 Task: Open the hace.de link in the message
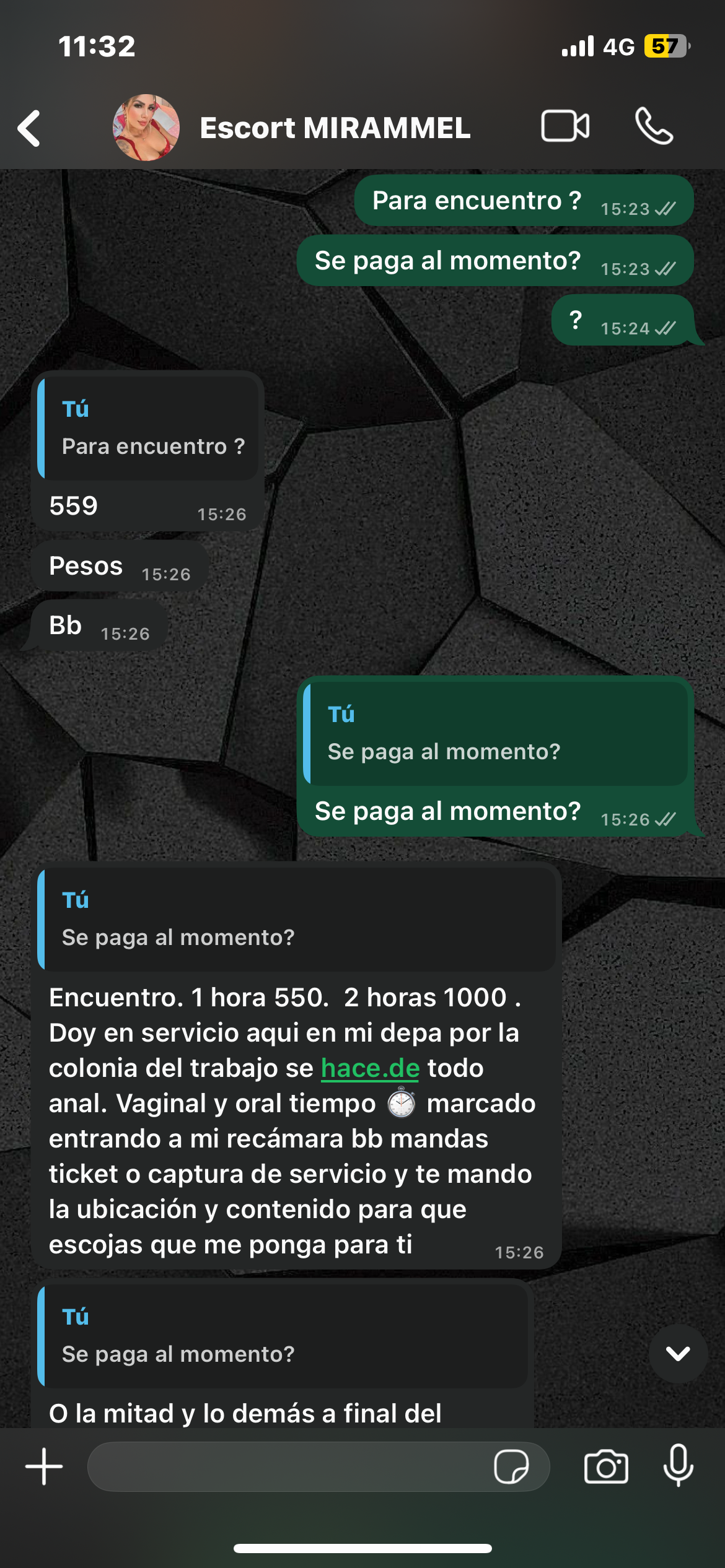[370, 1068]
